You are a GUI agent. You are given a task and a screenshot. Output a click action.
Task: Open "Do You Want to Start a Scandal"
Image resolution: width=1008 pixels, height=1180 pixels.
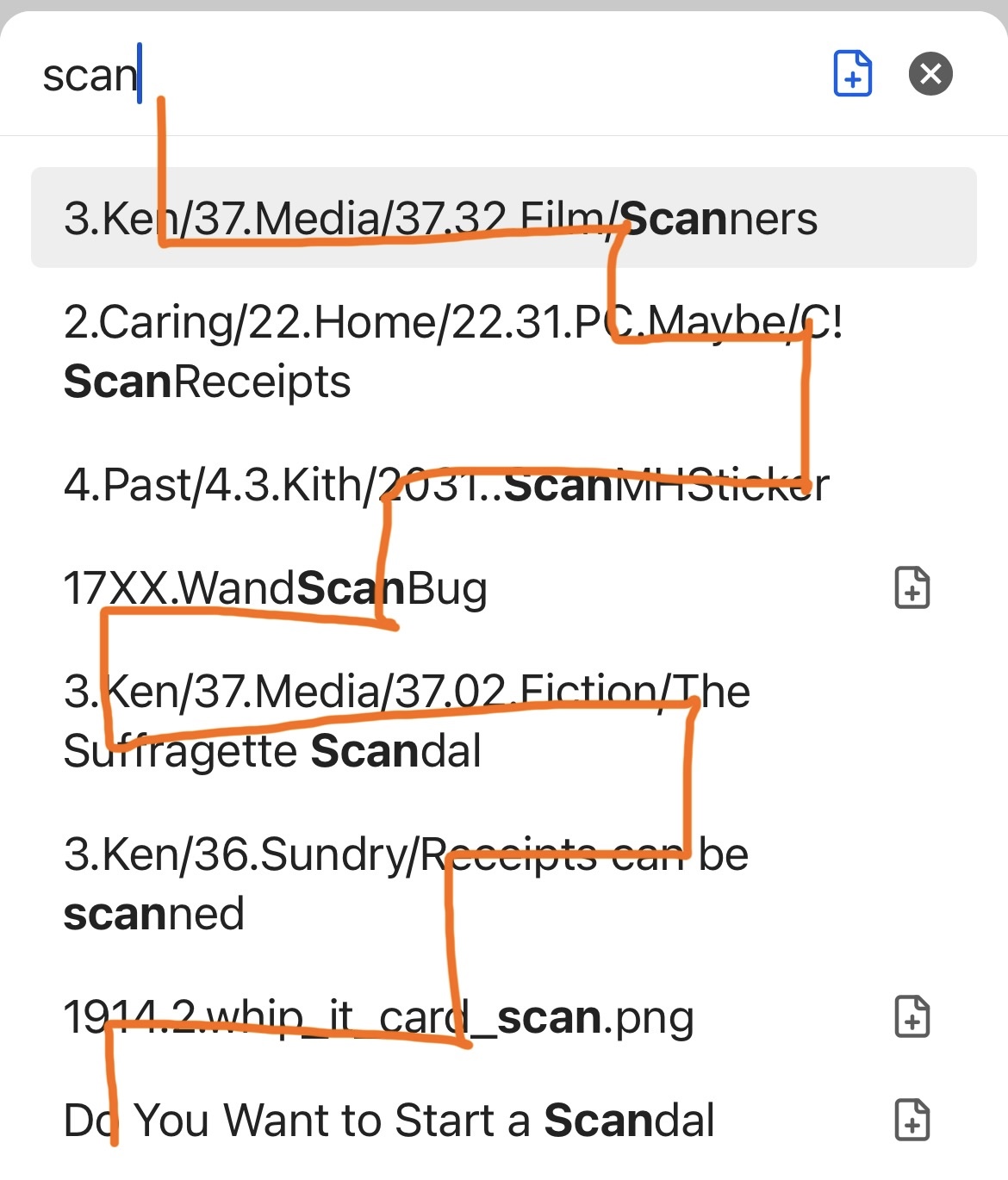389,1121
